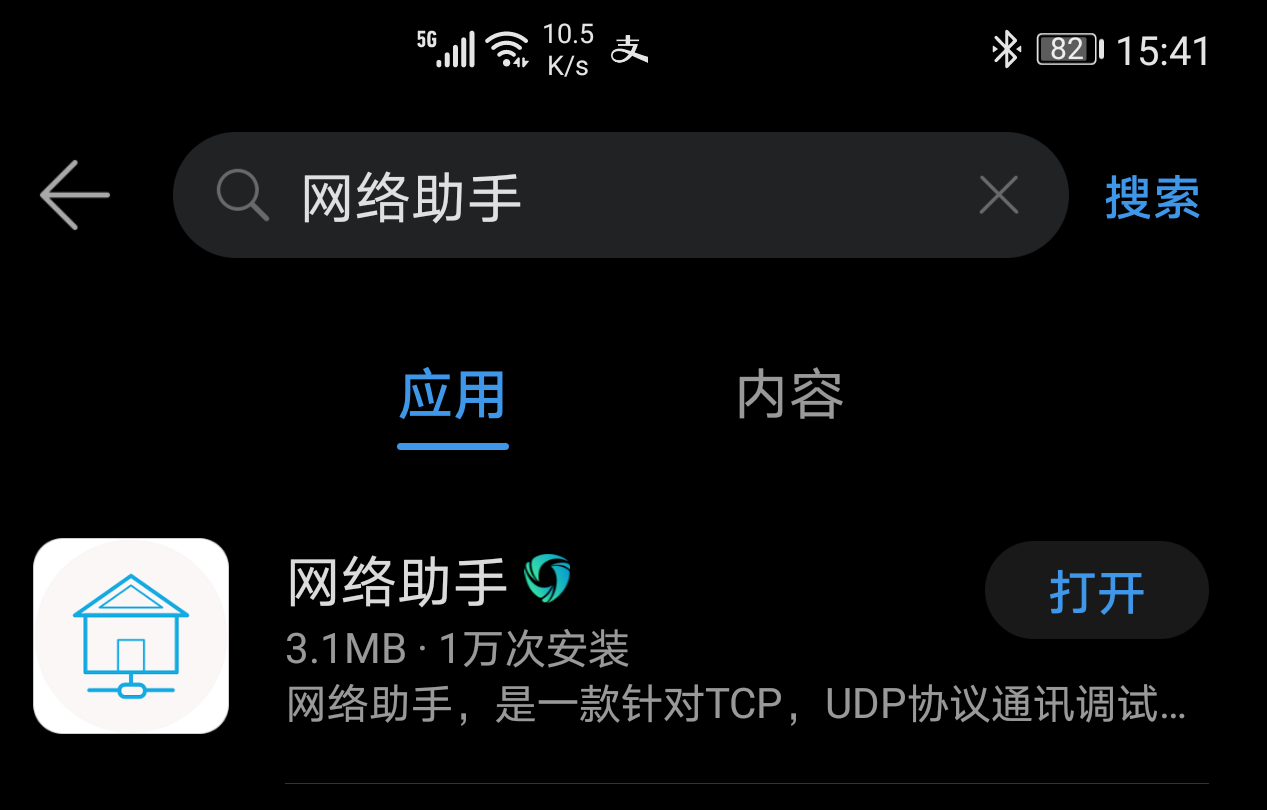Switch to the 内容 tab
This screenshot has width=1267, height=810.
[790, 396]
